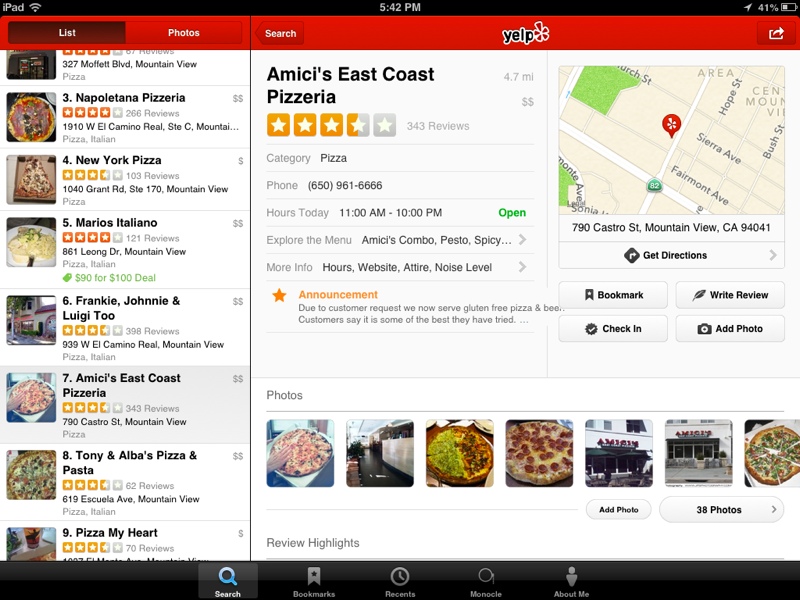Tap the Add Photo camera button

pyautogui.click(x=730, y=328)
